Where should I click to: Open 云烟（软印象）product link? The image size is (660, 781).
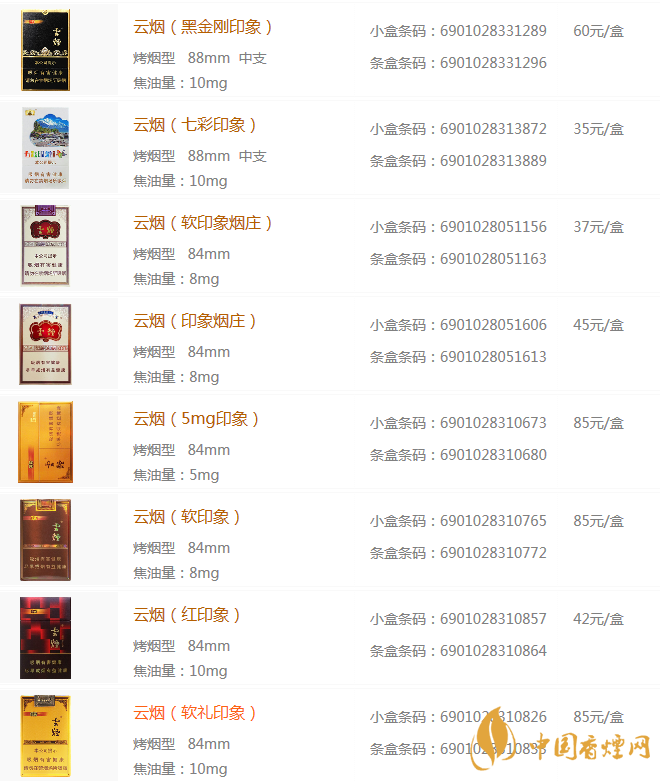tap(188, 517)
